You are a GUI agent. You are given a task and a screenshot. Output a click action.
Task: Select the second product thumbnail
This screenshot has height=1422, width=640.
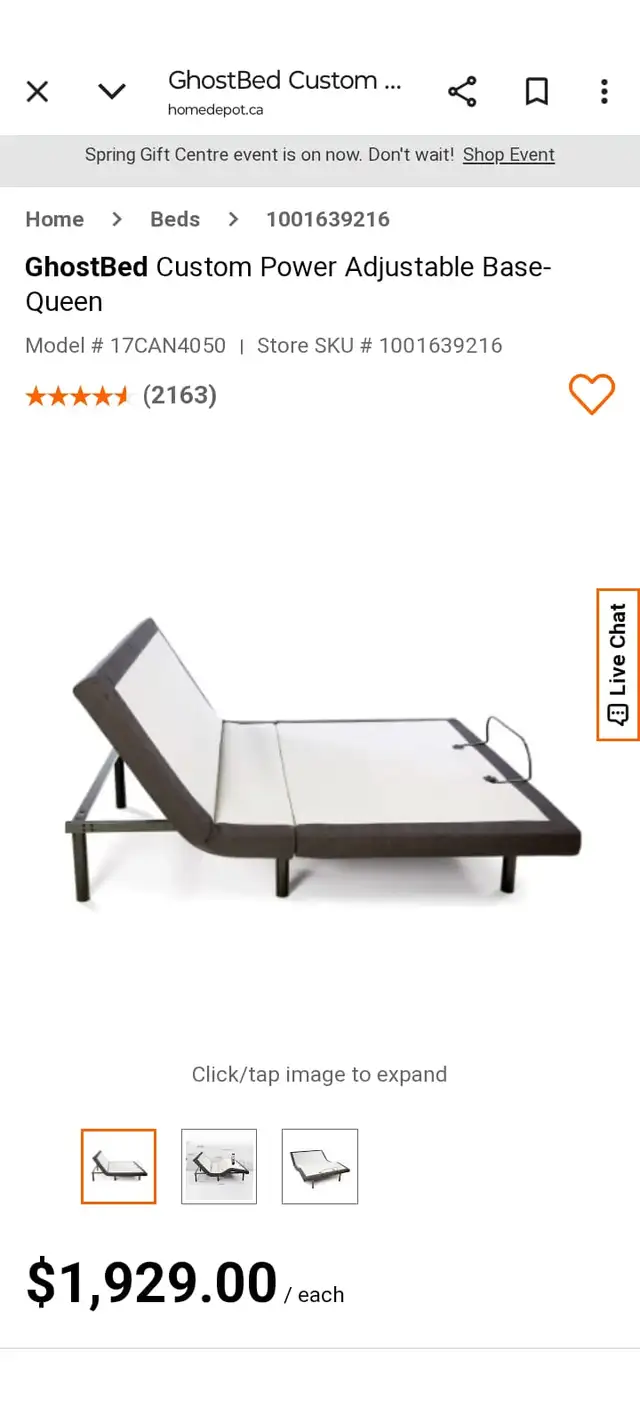pyautogui.click(x=219, y=1166)
